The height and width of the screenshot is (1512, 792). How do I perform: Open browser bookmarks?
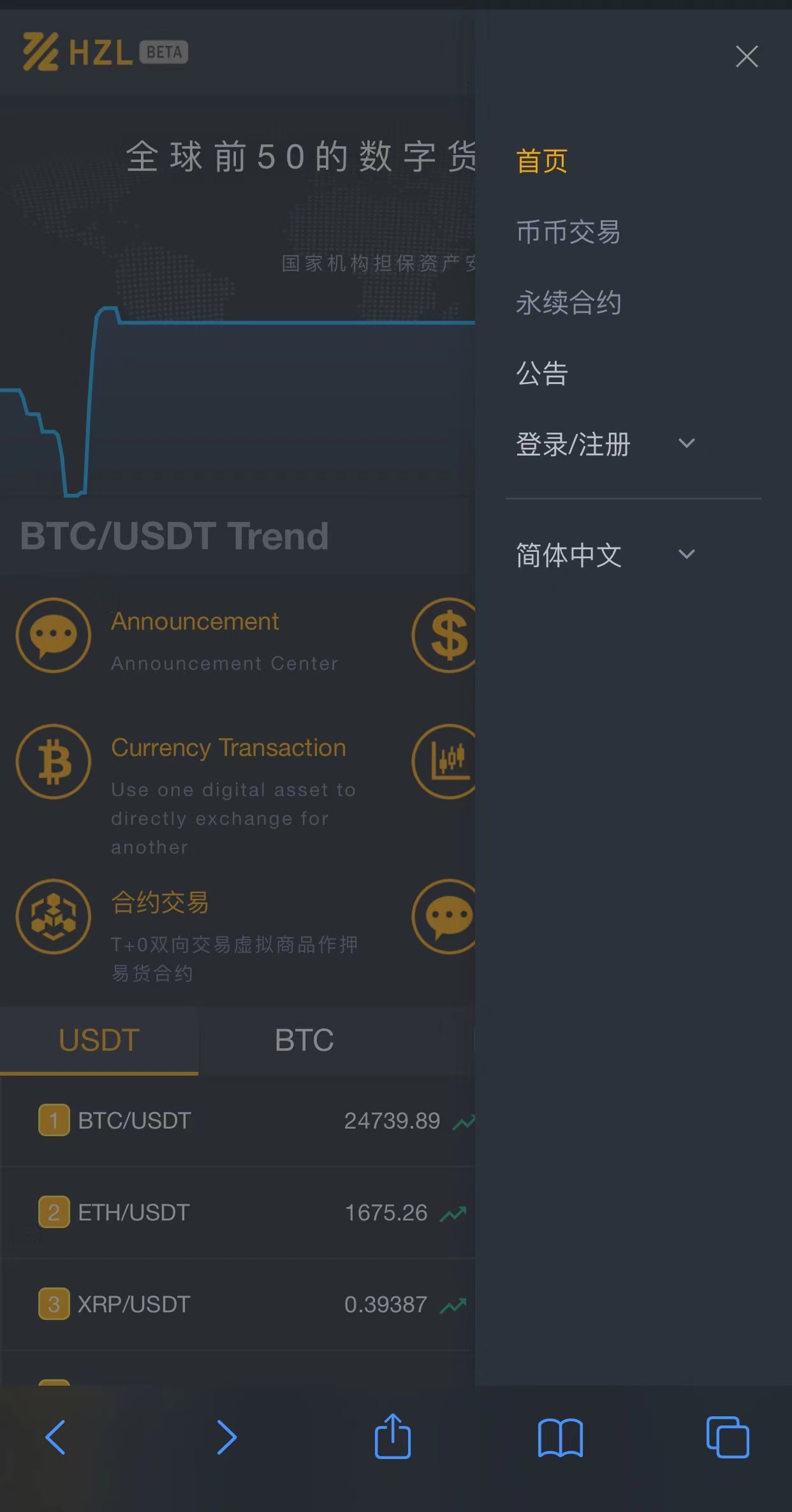[x=560, y=1437]
